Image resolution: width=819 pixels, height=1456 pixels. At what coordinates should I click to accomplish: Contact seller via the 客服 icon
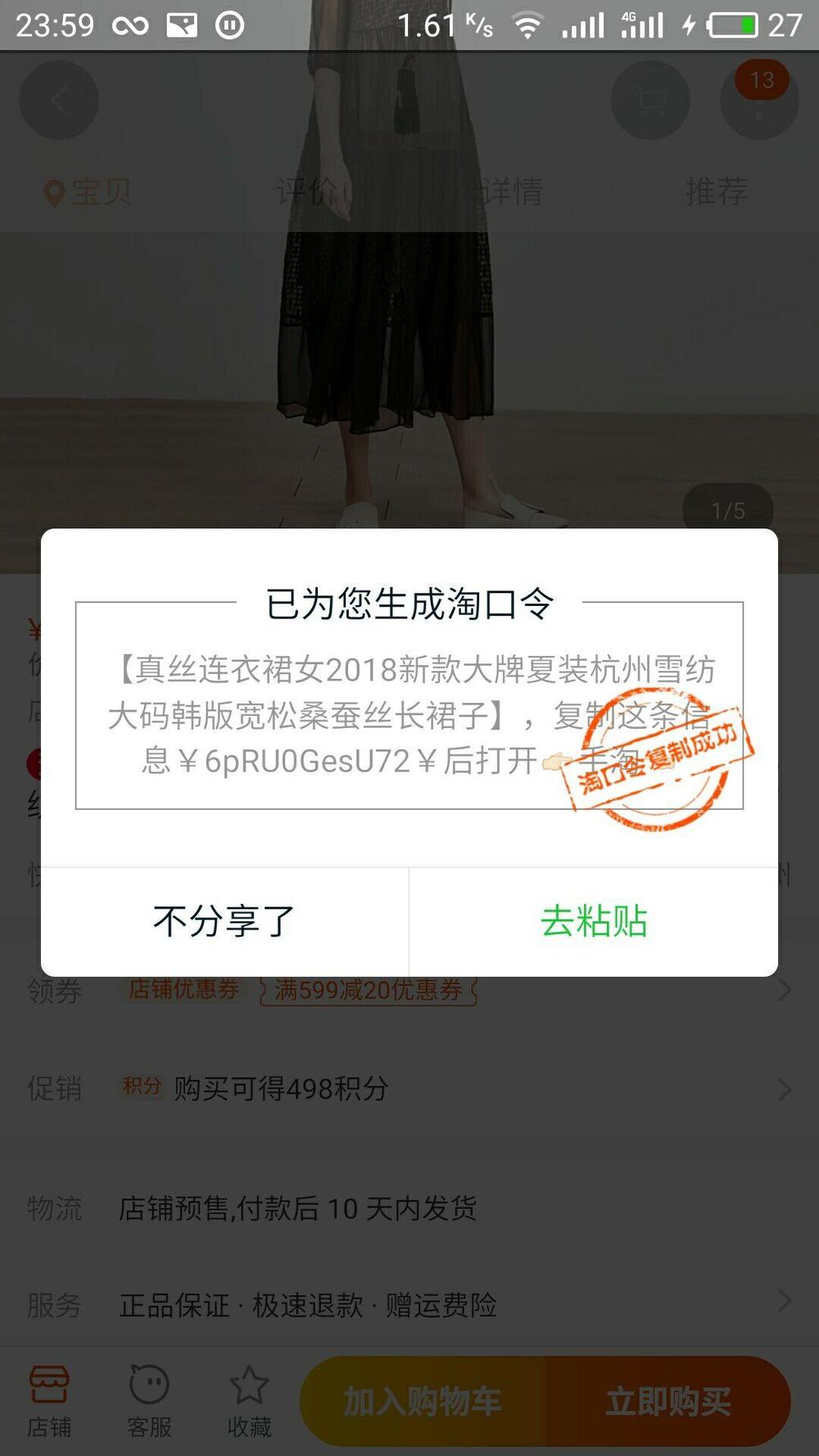[148, 1397]
